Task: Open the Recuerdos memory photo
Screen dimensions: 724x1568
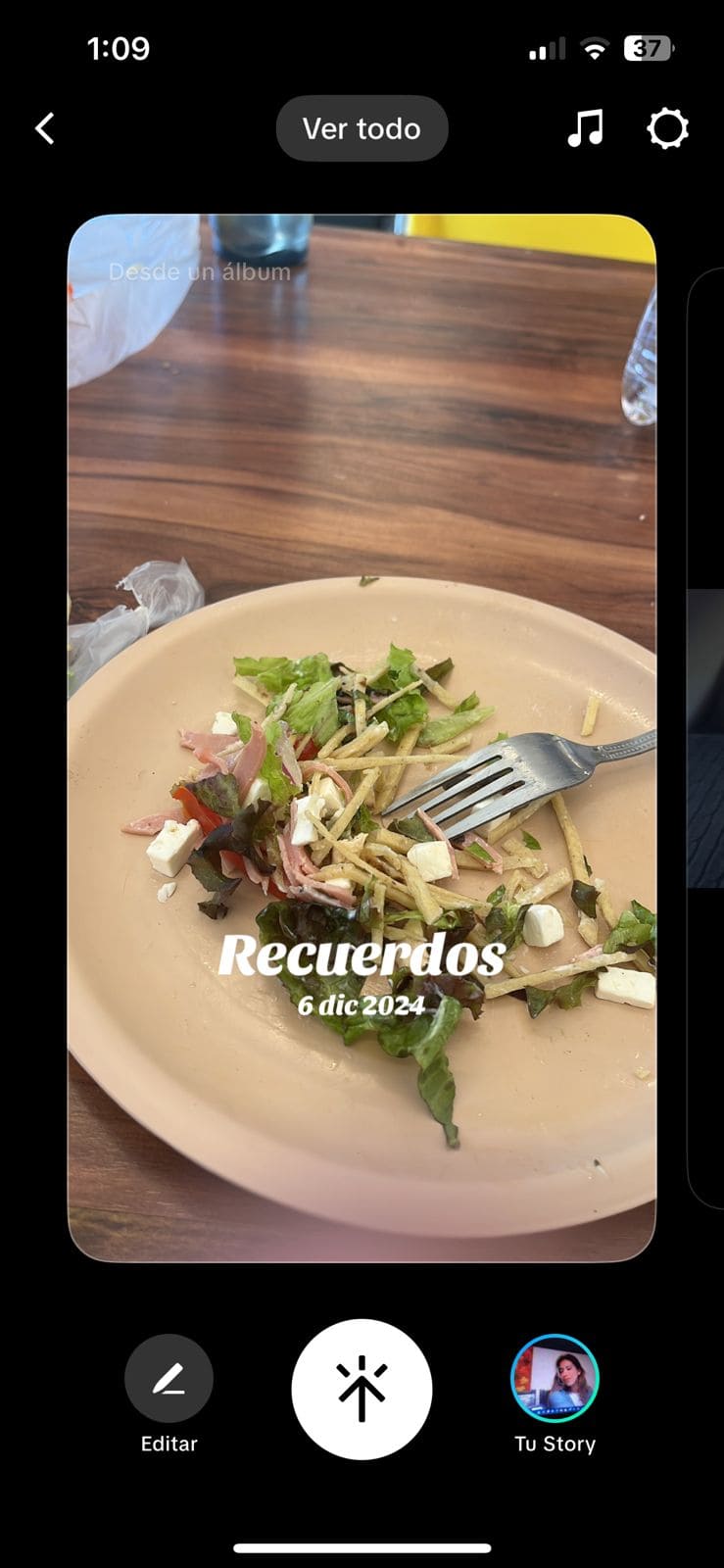Action: pos(362,737)
